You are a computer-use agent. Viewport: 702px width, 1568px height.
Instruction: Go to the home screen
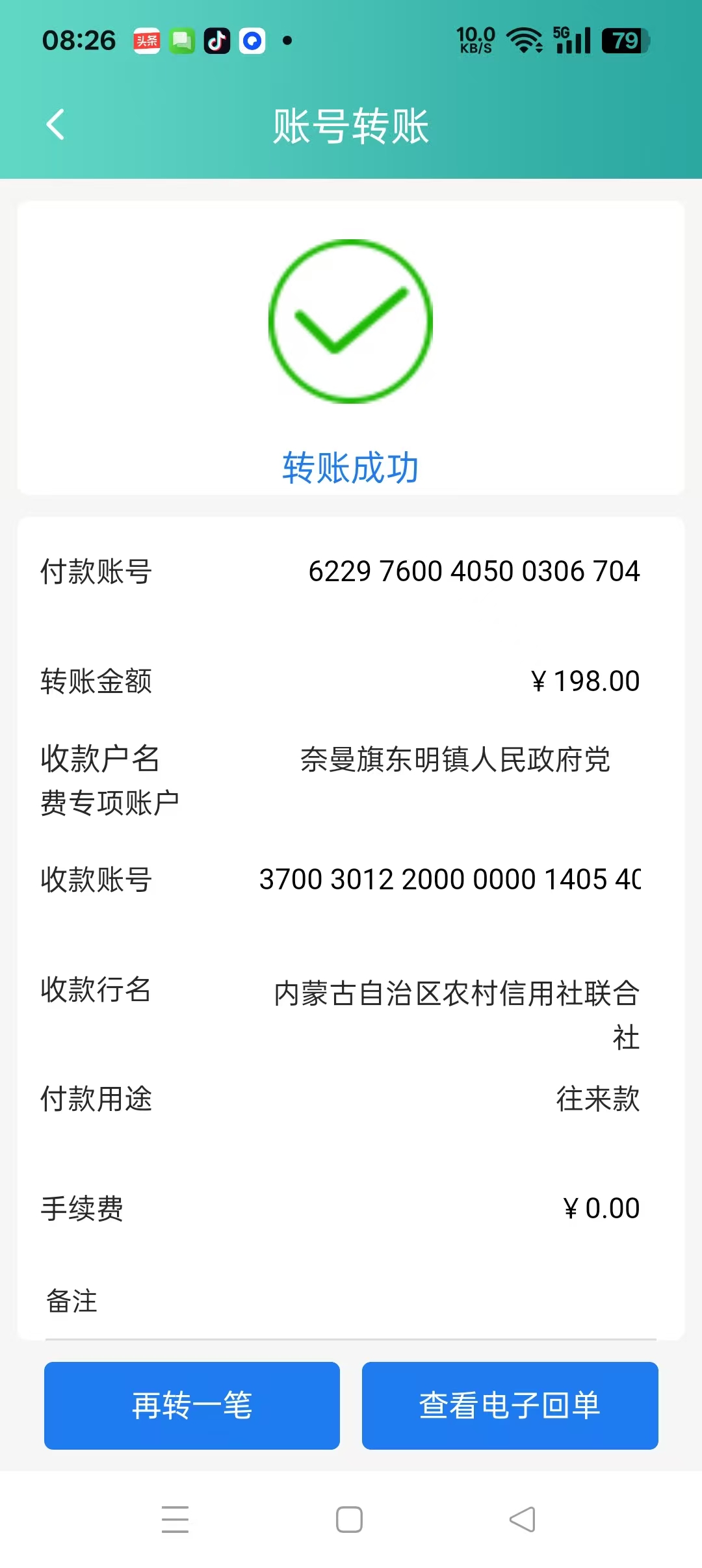click(349, 1519)
